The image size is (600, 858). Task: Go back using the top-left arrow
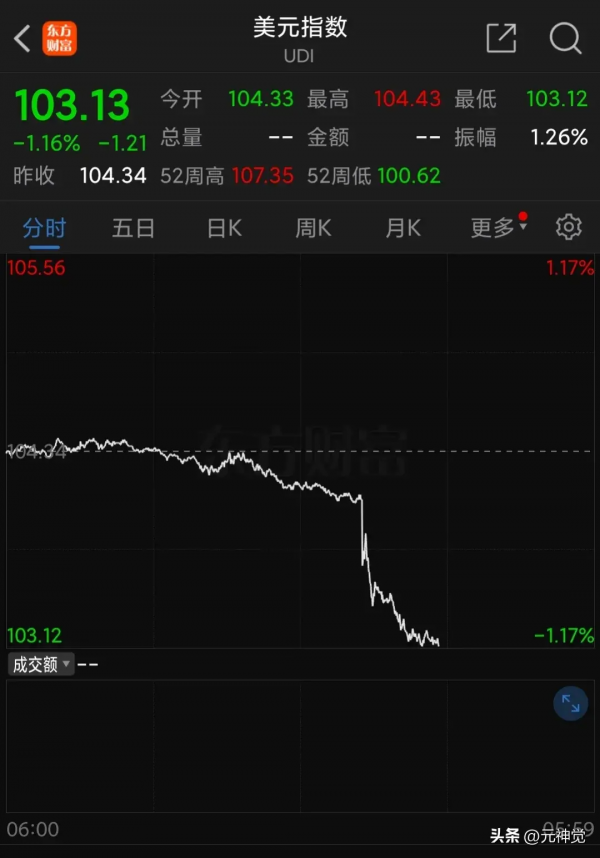point(22,39)
